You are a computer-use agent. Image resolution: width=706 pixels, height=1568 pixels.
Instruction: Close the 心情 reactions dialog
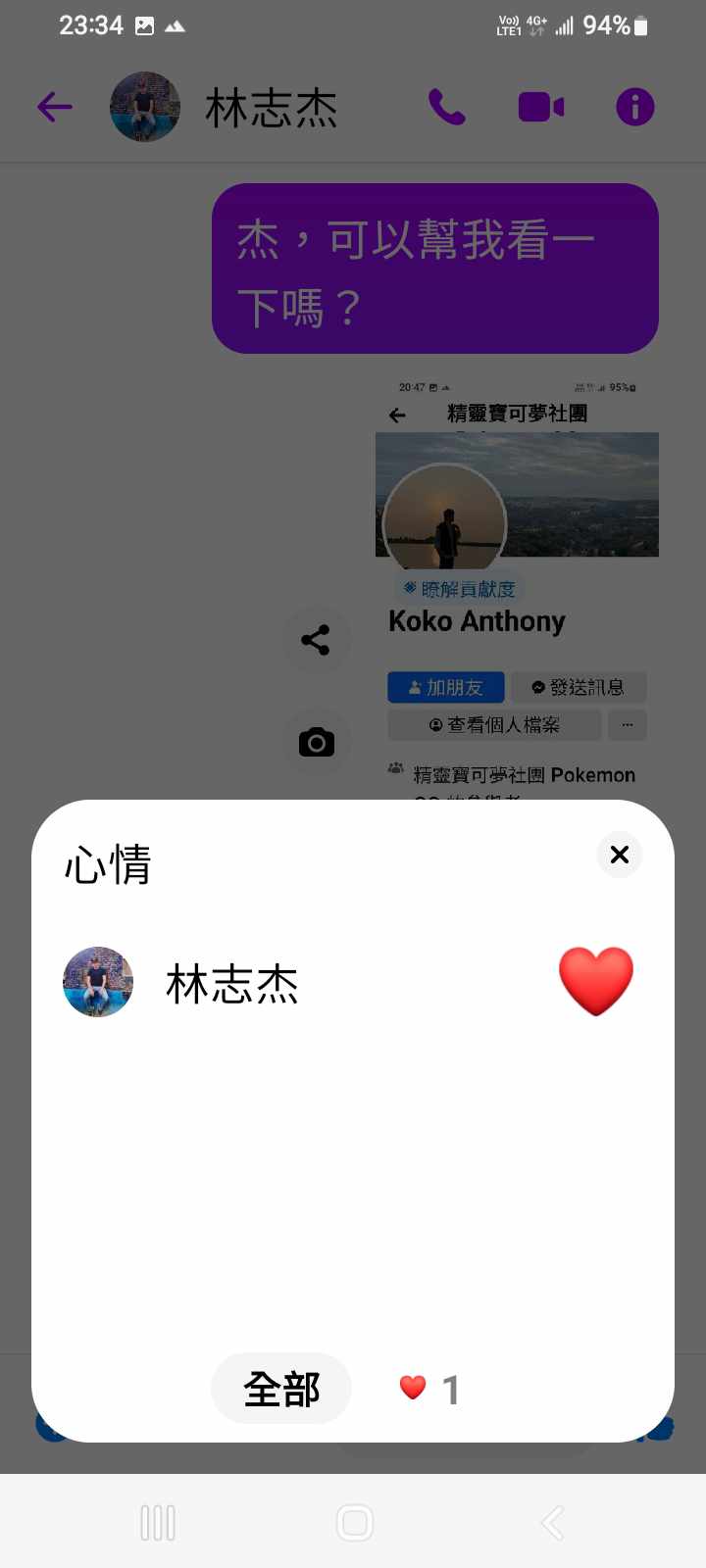619,855
